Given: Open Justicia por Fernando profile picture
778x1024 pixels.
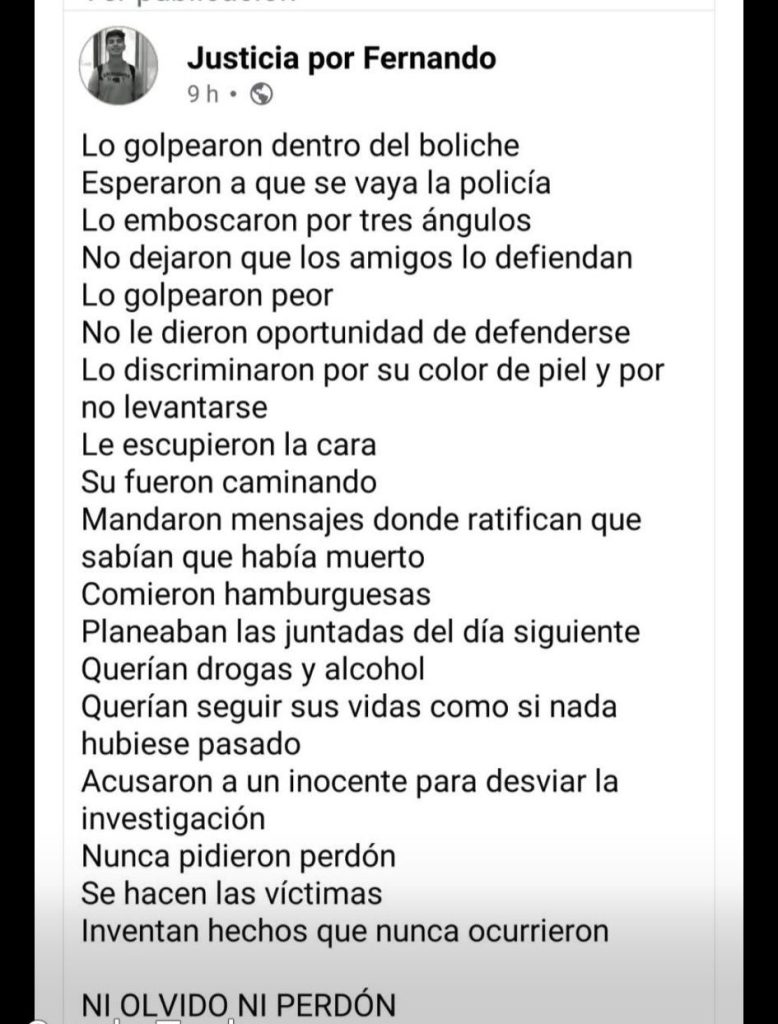Looking at the screenshot, I should pos(118,65).
